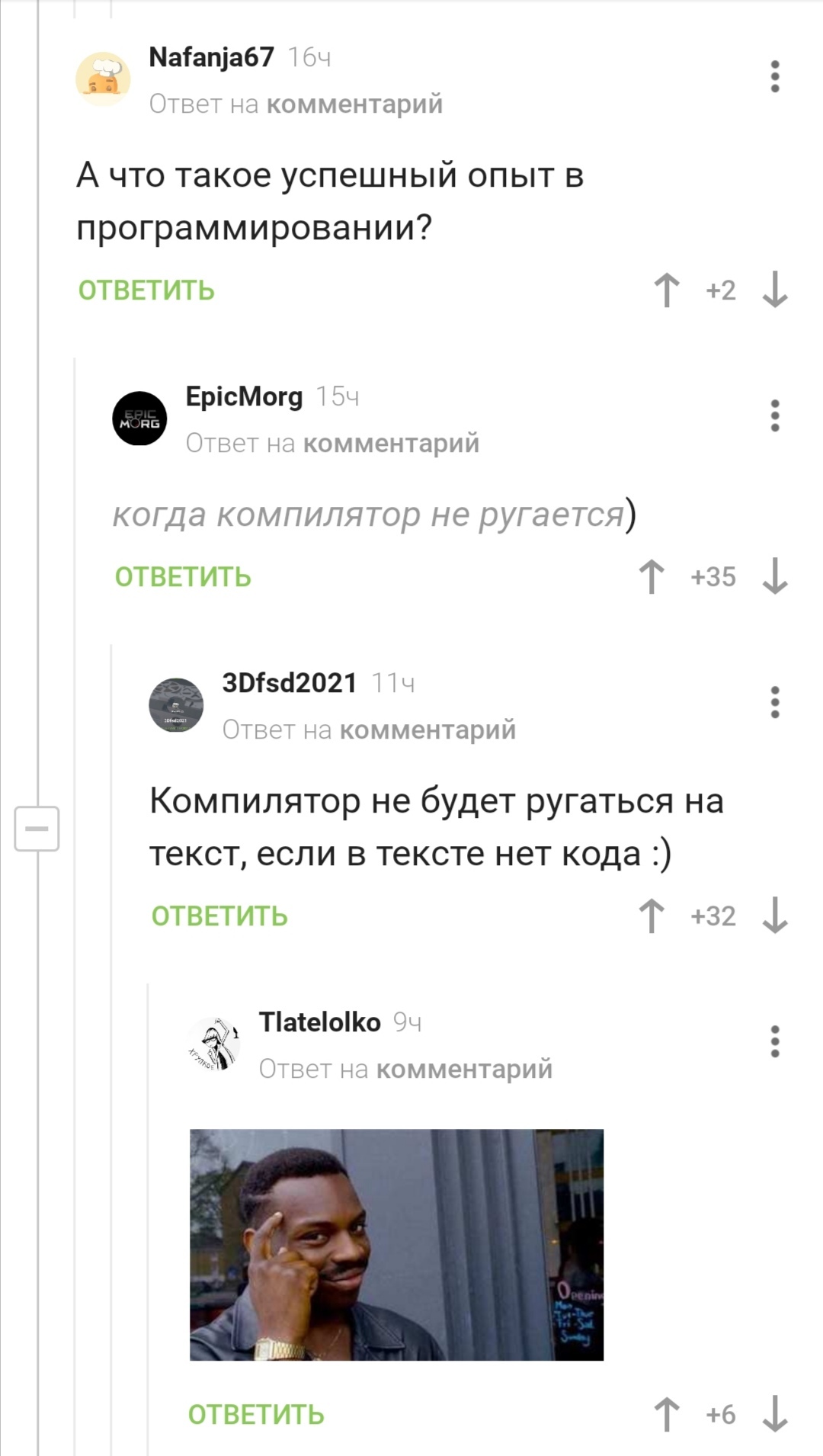
Task: Downvote 3Dfsd2021's comment
Action: pyautogui.click(x=775, y=916)
